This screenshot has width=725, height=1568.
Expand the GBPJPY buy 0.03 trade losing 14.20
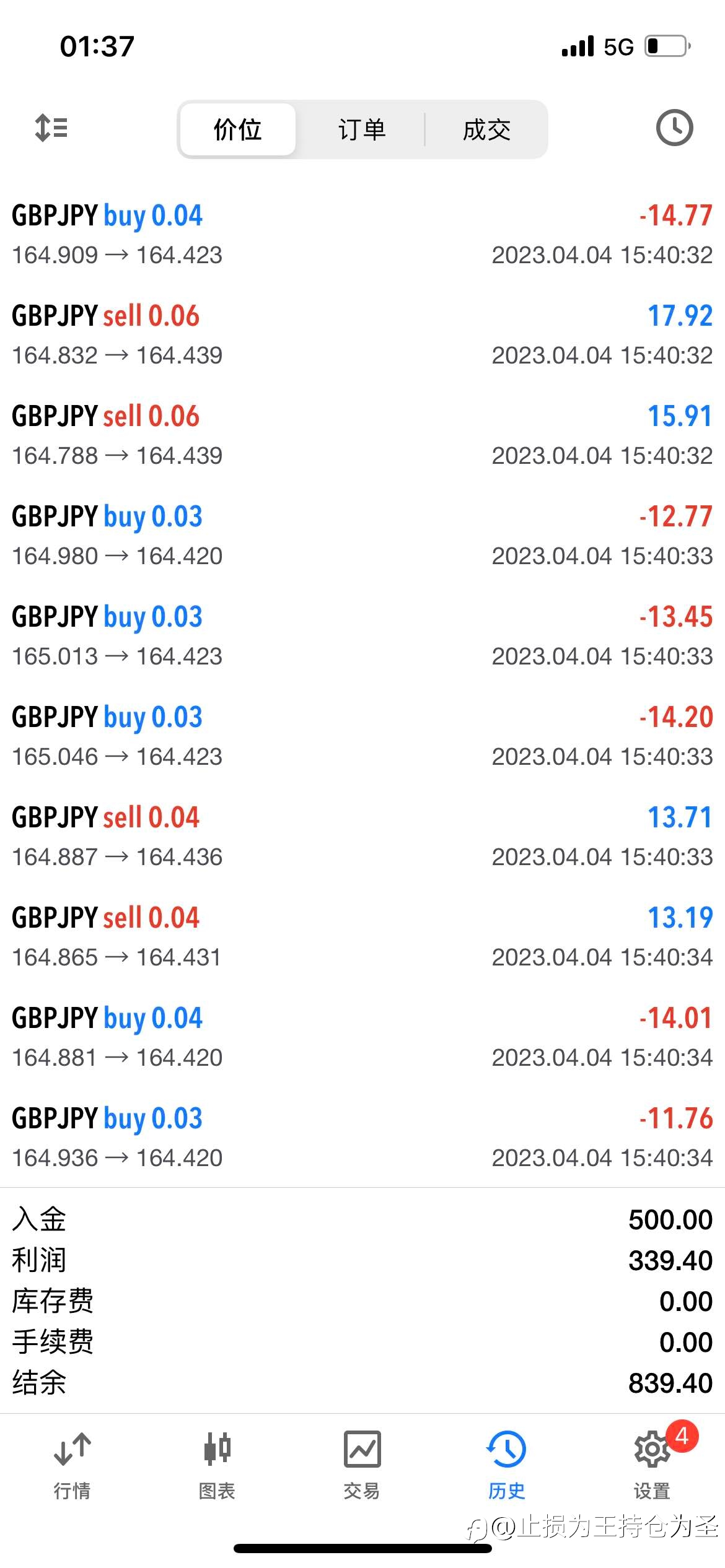[x=362, y=736]
